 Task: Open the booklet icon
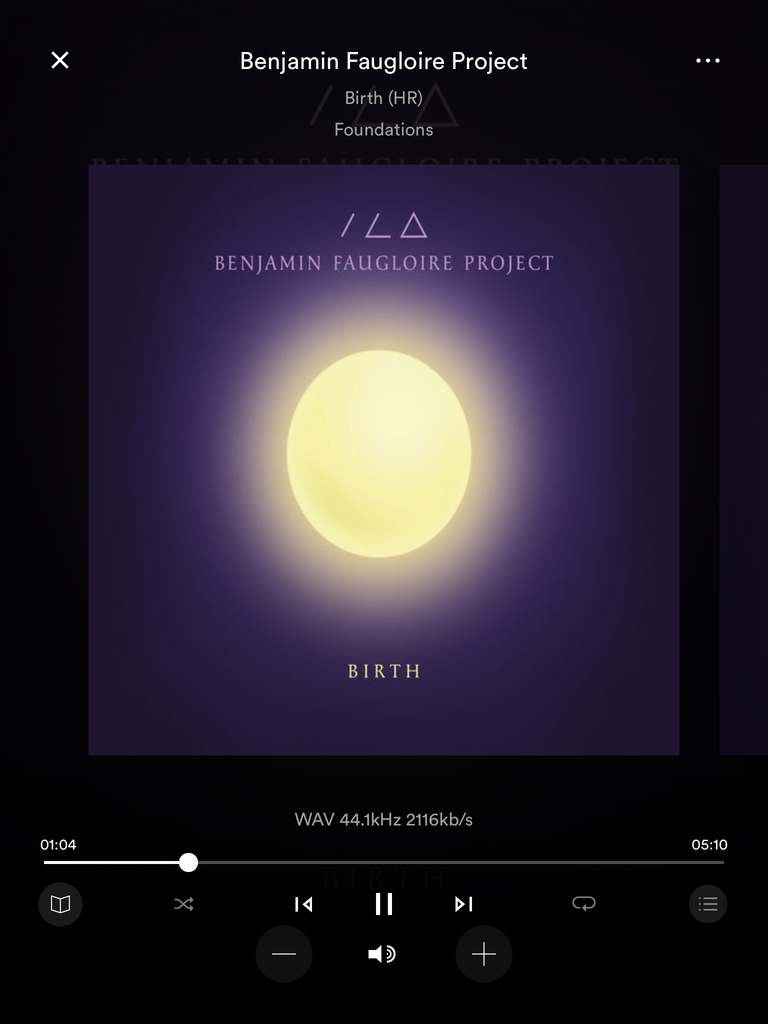(x=60, y=904)
